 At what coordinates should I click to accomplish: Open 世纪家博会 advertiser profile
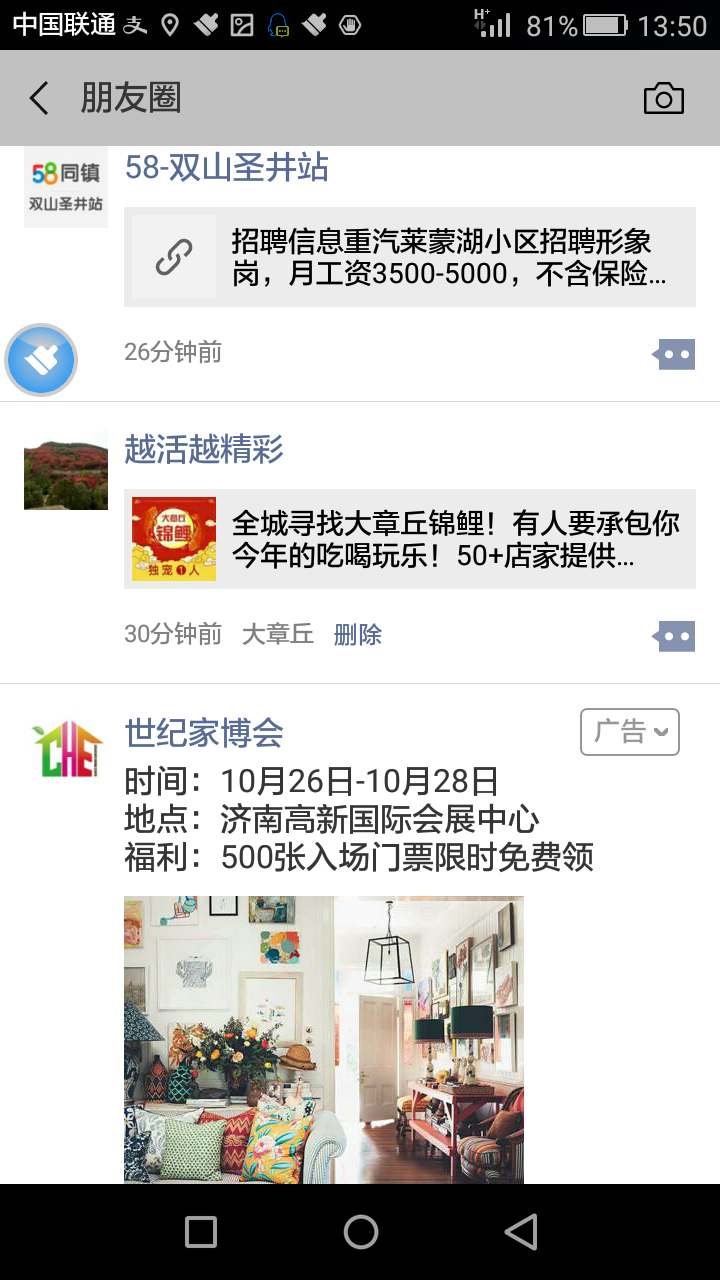tap(204, 733)
